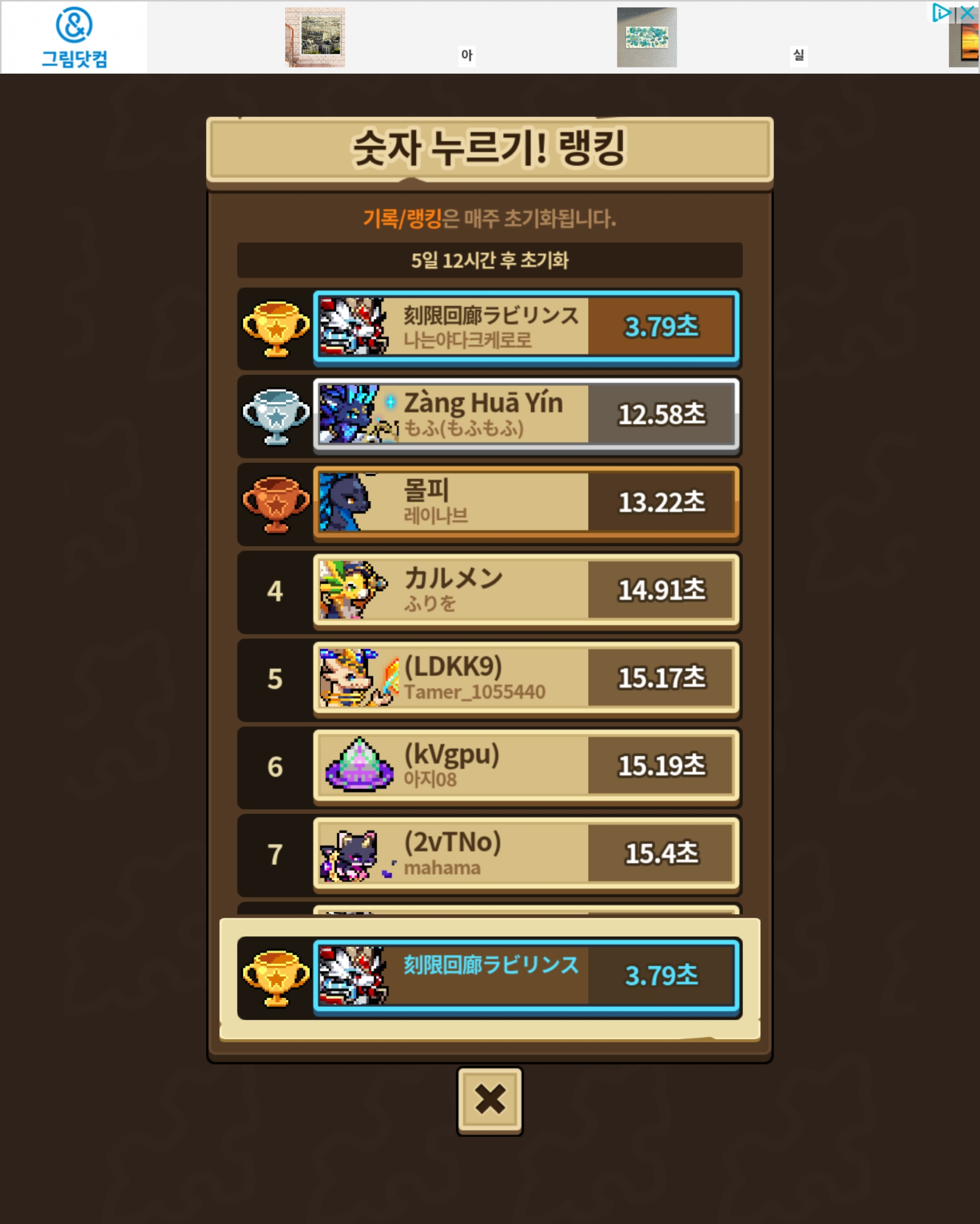Open (kVgpu) 아지08 ranking entry

pos(526,766)
